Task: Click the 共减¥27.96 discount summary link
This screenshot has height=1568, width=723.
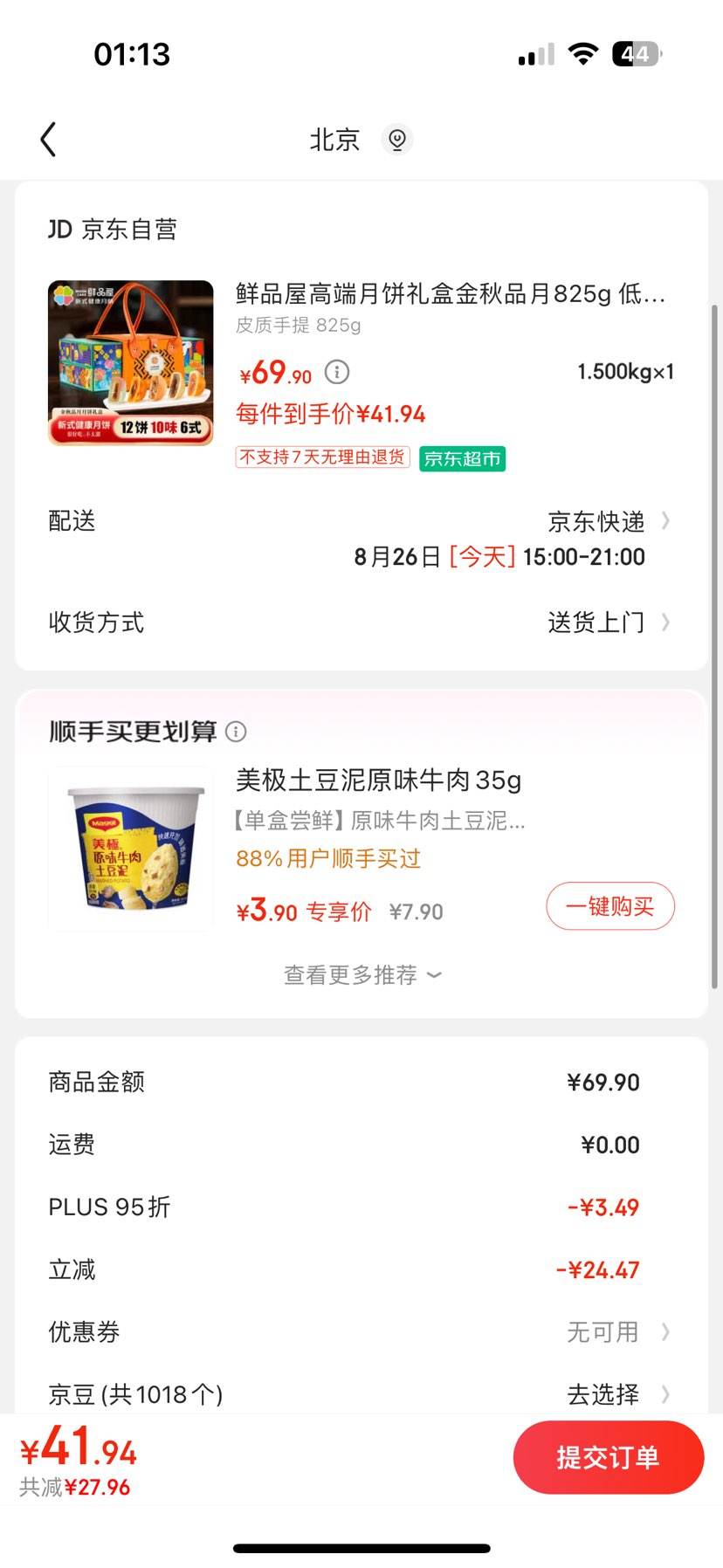Action: tap(74, 1488)
